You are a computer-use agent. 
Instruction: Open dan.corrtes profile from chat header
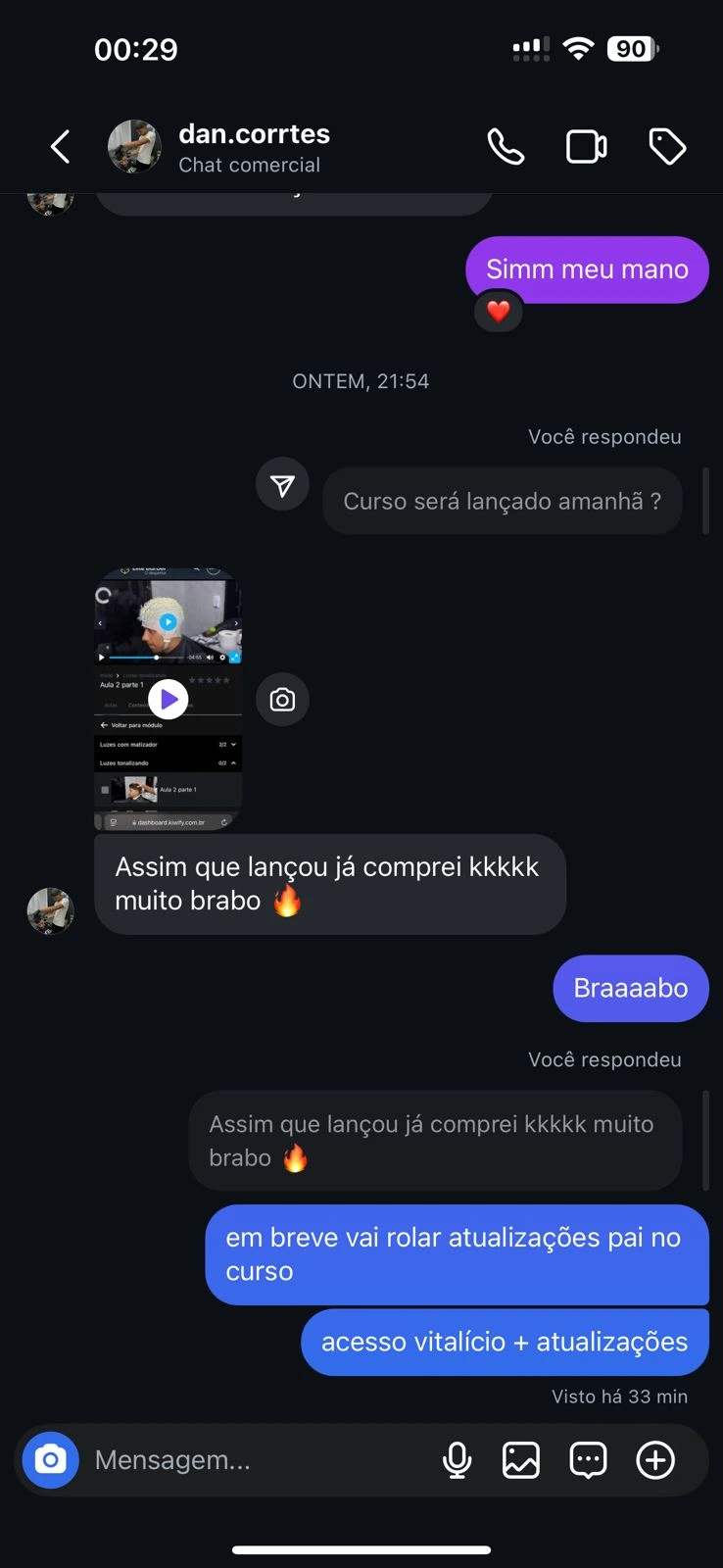253,147
